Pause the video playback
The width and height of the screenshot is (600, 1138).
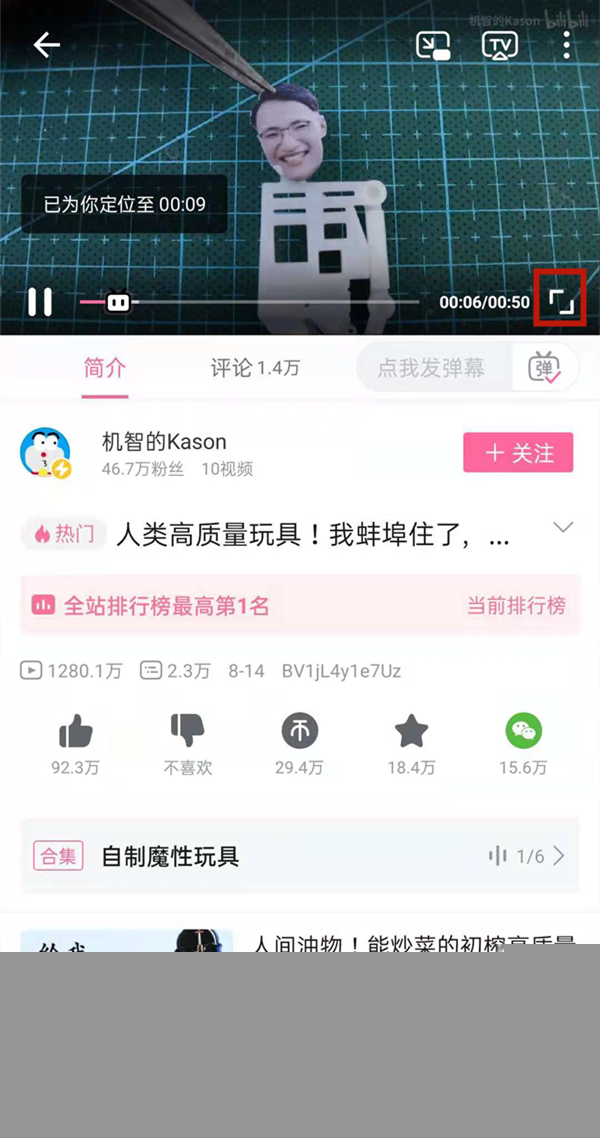[40, 301]
